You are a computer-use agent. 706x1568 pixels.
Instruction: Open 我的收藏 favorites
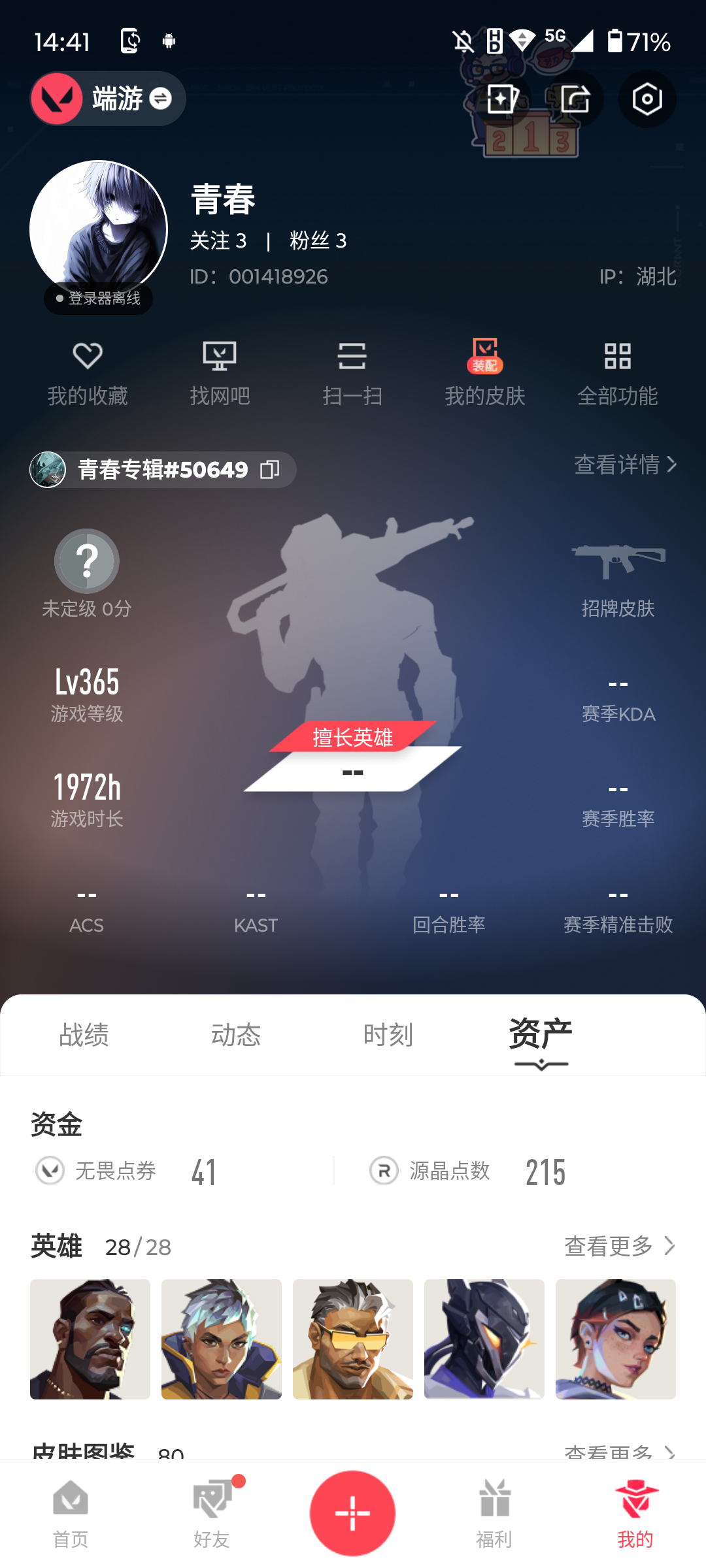click(x=88, y=372)
